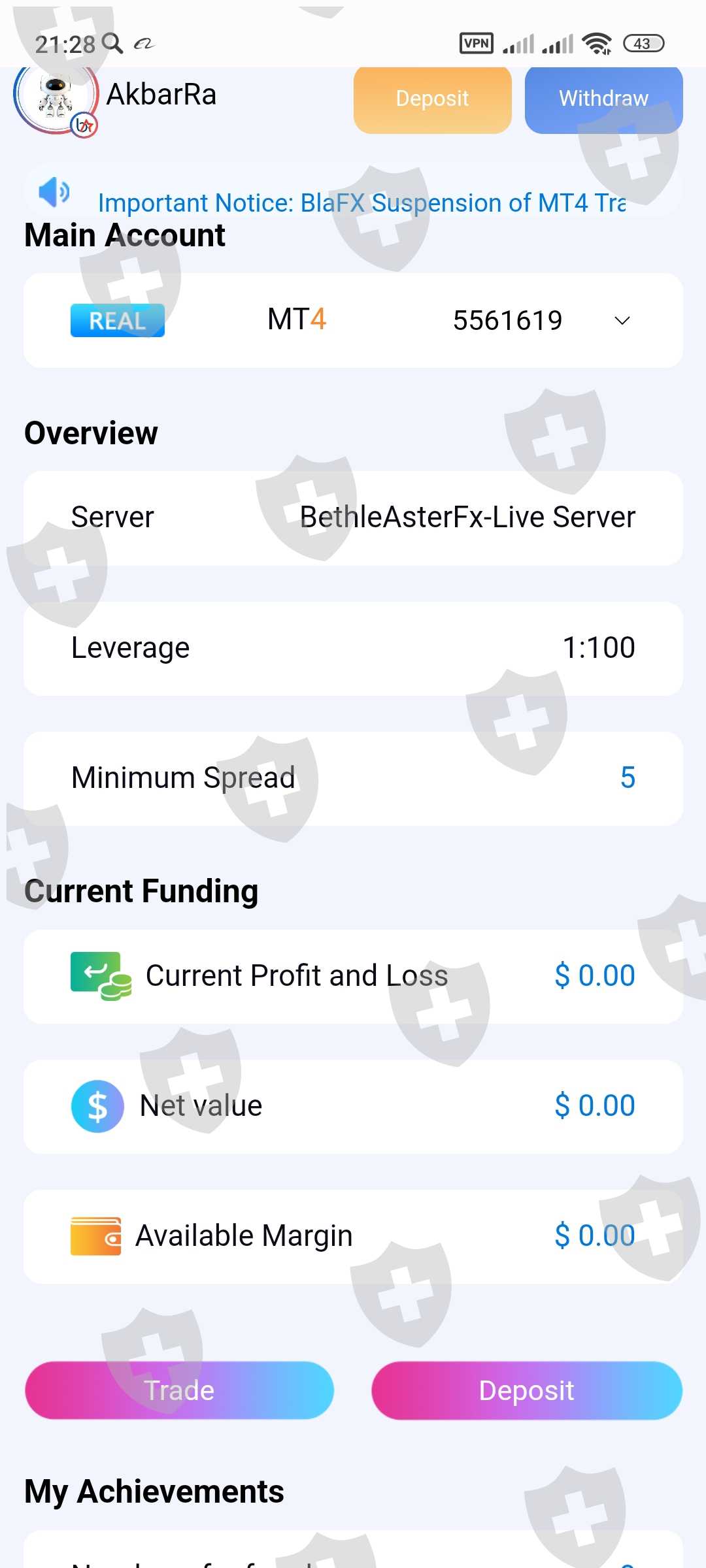
Task: Expand the MT4 account 5561619 dropdown
Action: pyautogui.click(x=622, y=320)
